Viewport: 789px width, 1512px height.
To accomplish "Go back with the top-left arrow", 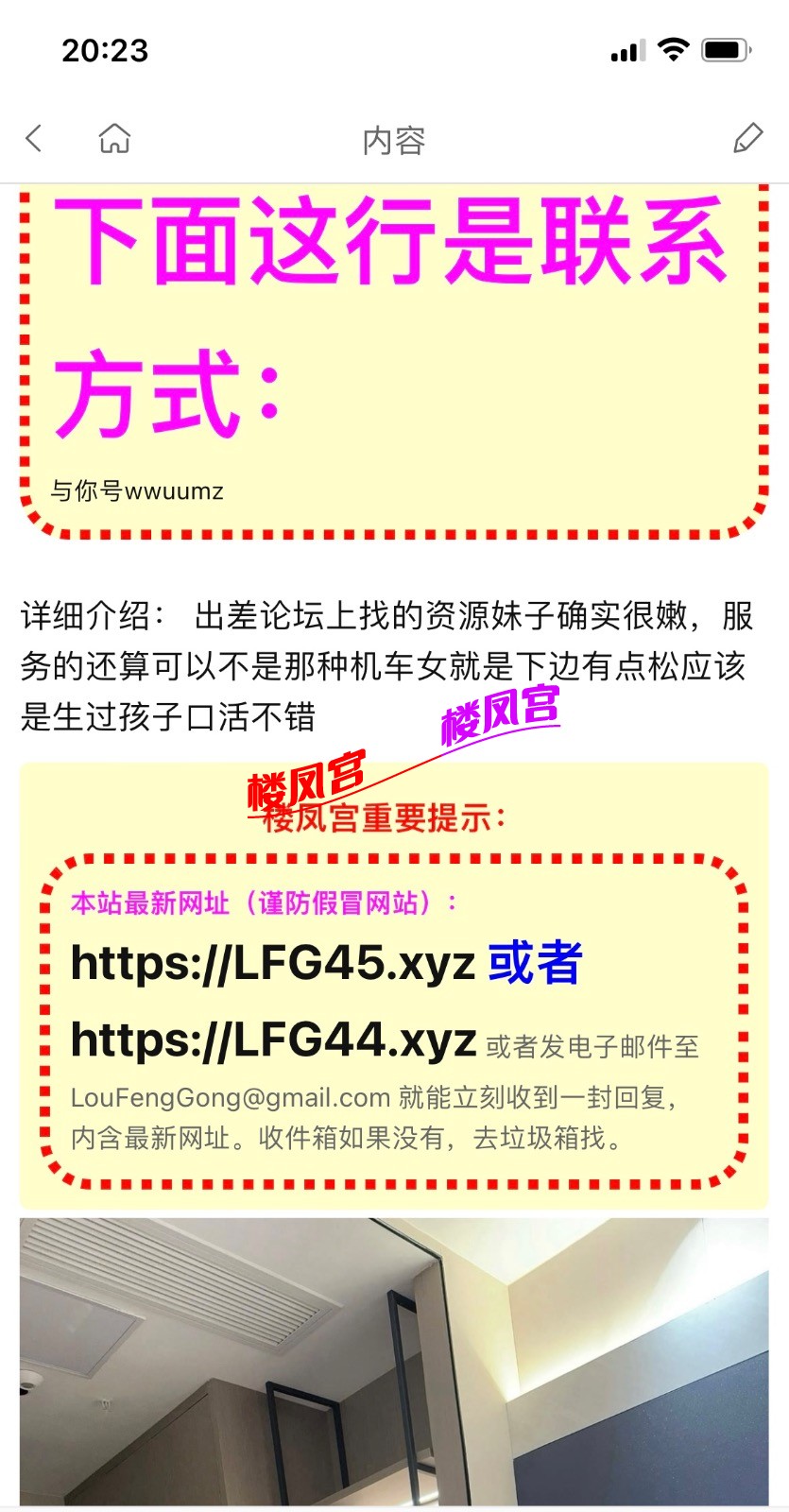I will (34, 138).
